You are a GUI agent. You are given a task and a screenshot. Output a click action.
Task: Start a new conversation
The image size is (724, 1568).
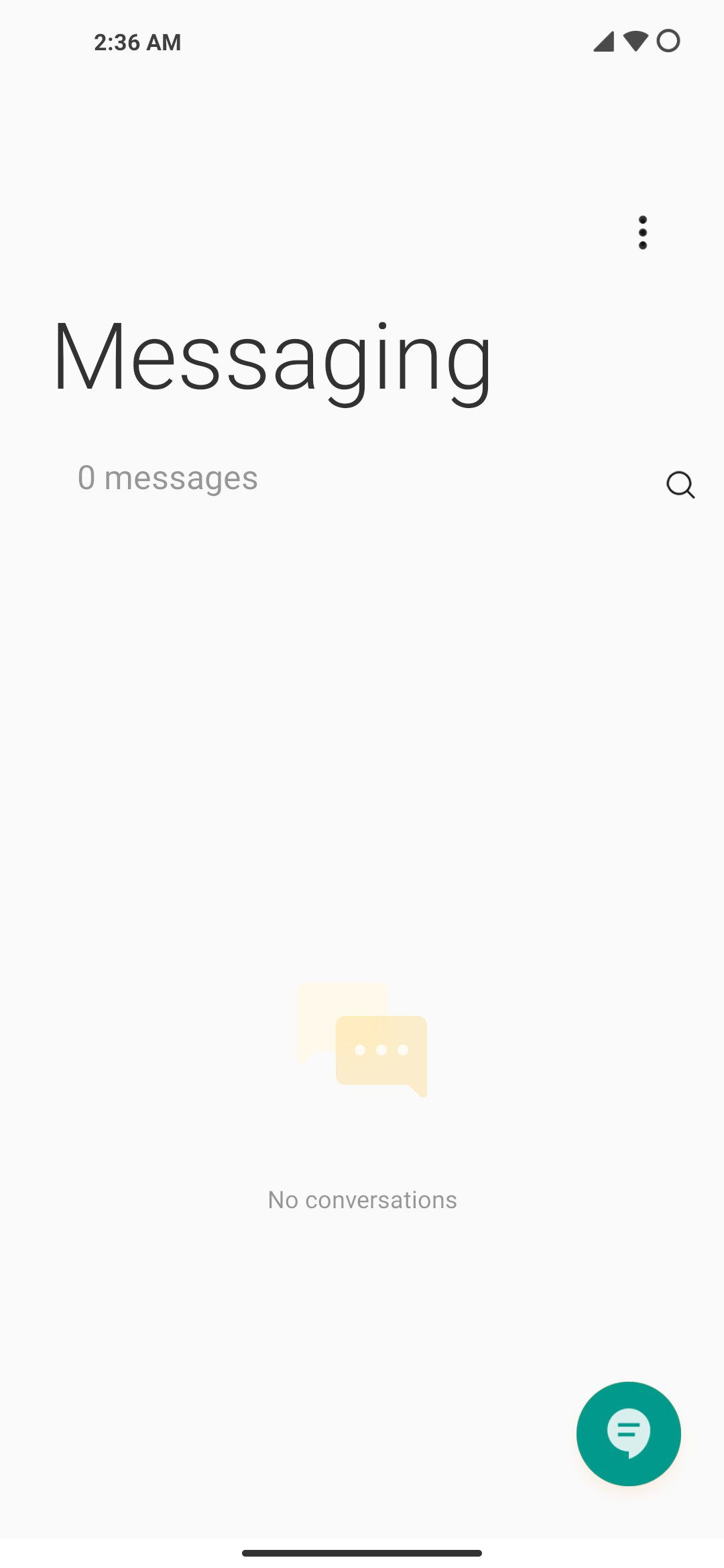click(628, 1433)
